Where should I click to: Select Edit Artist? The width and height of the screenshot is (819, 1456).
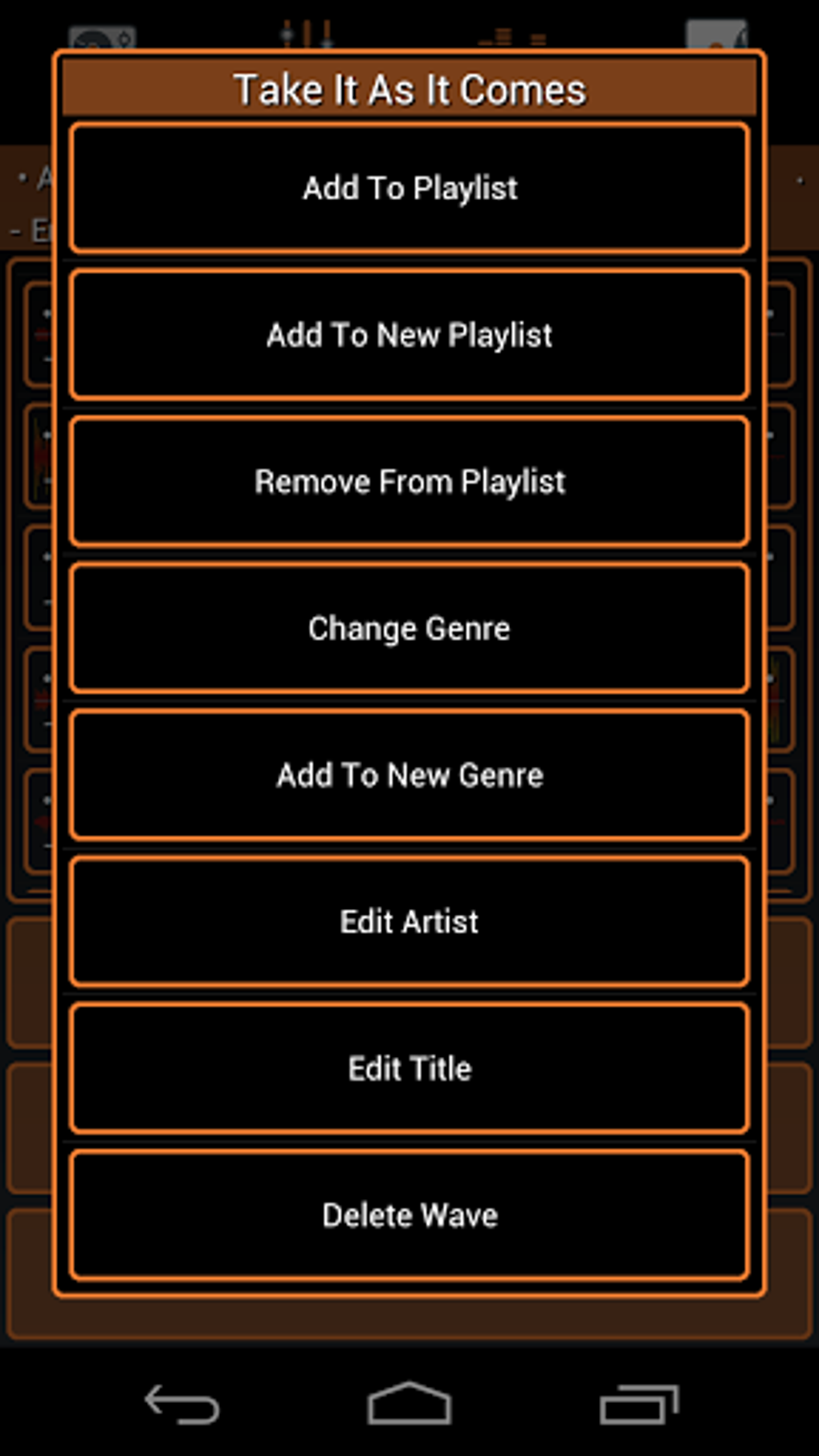[409, 921]
